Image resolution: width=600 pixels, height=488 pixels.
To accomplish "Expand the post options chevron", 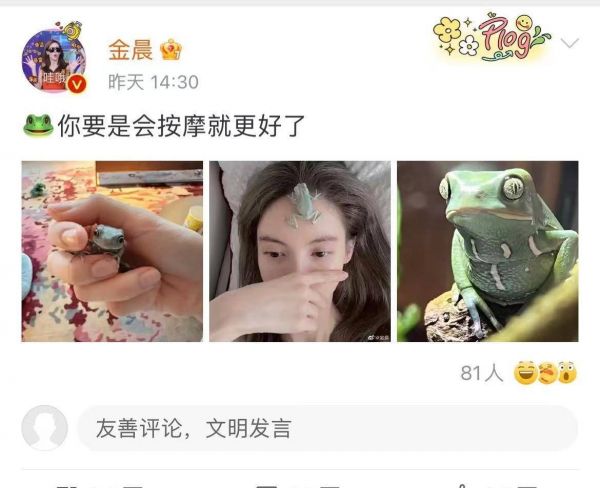I will [570, 43].
